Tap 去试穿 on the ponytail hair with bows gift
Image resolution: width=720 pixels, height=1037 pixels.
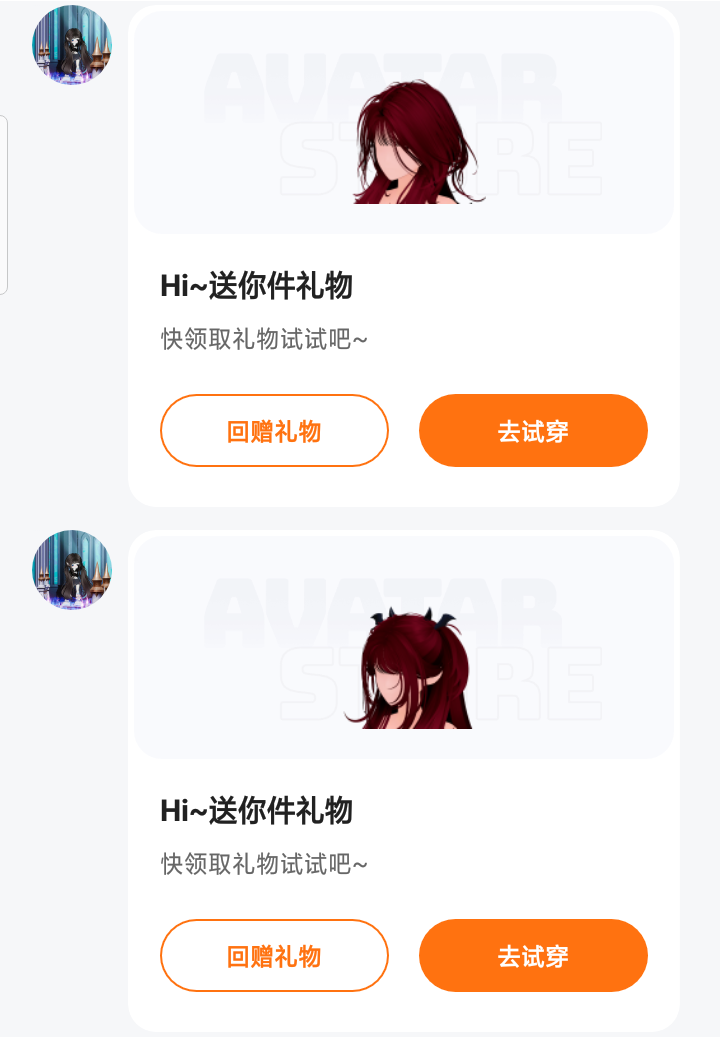[533, 956]
